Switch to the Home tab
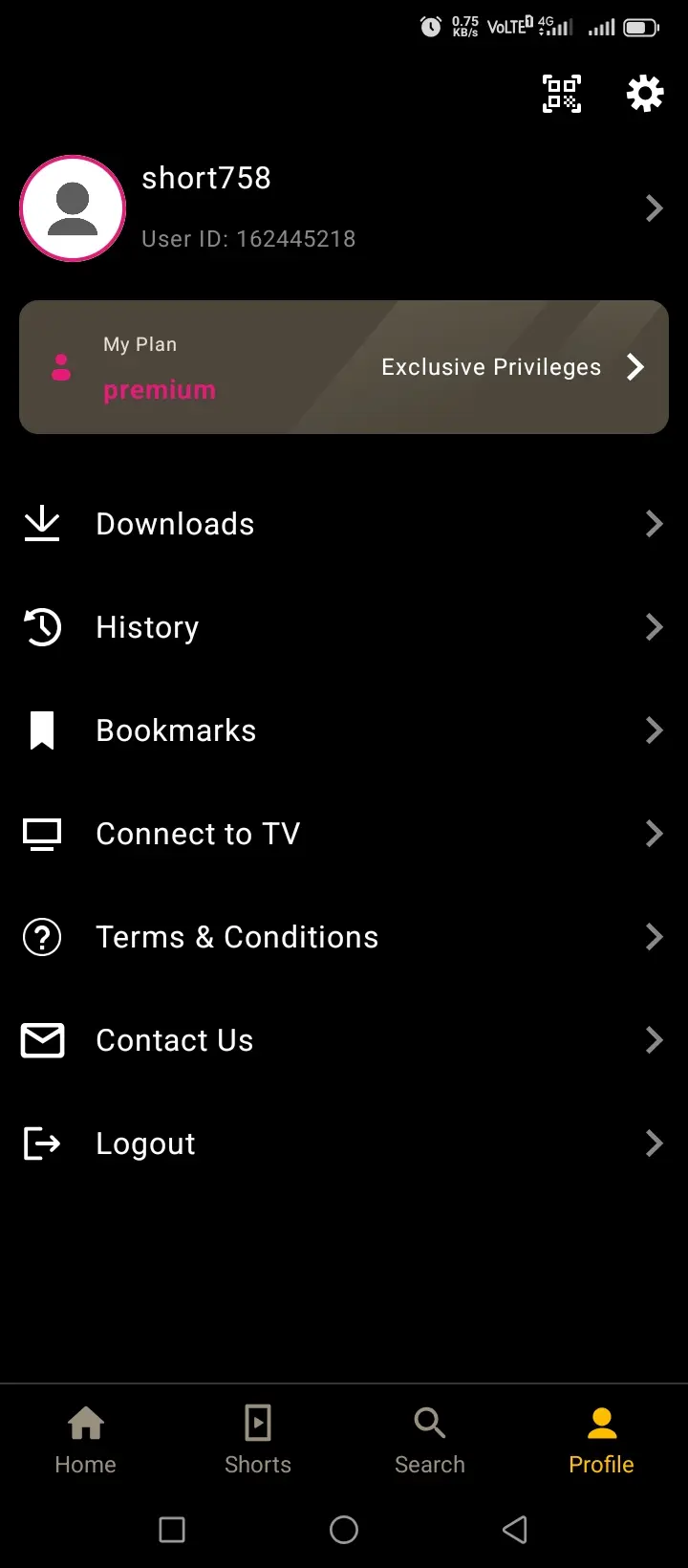This screenshot has width=688, height=1568. point(86,1442)
